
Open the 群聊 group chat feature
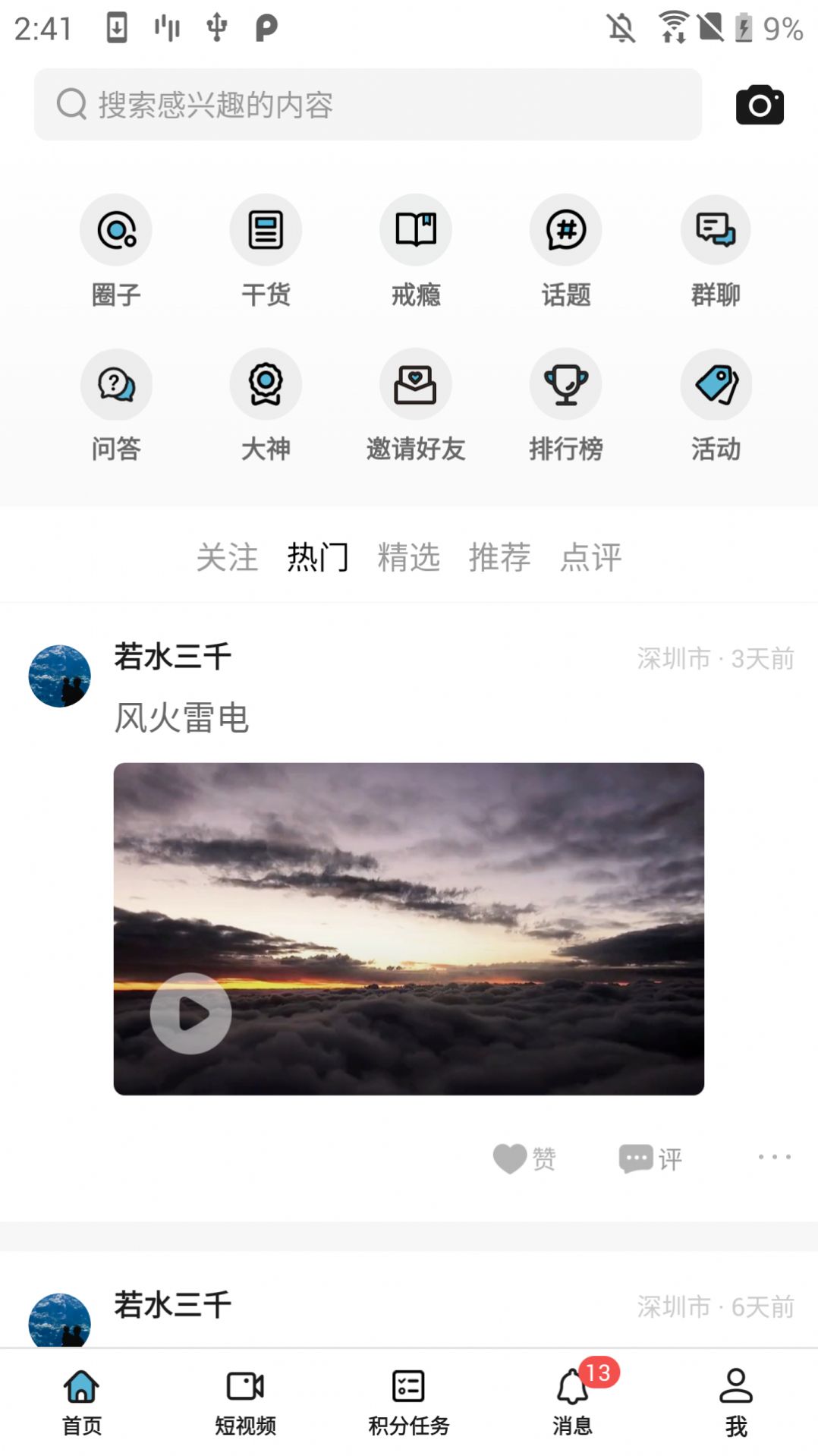714,251
